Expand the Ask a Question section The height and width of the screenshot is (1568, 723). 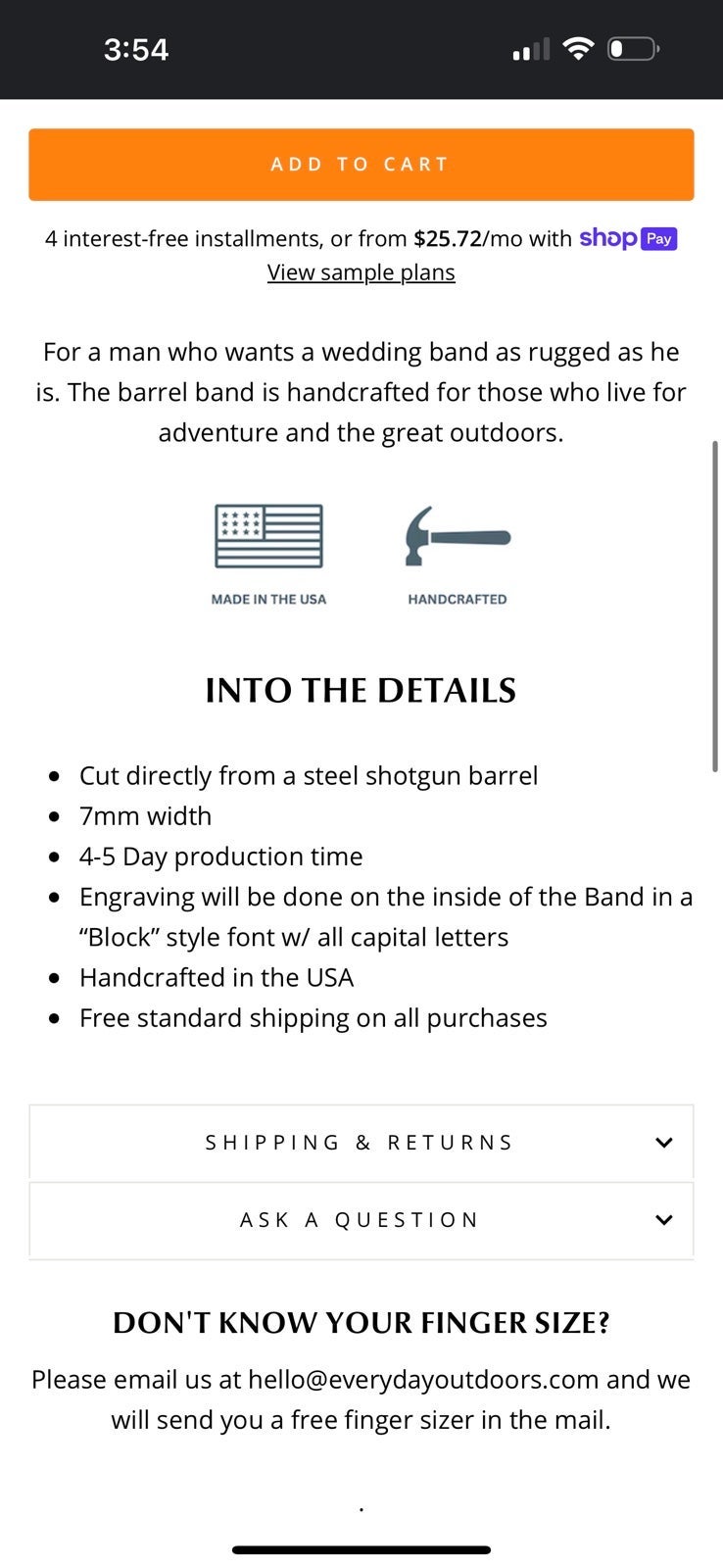click(361, 1220)
